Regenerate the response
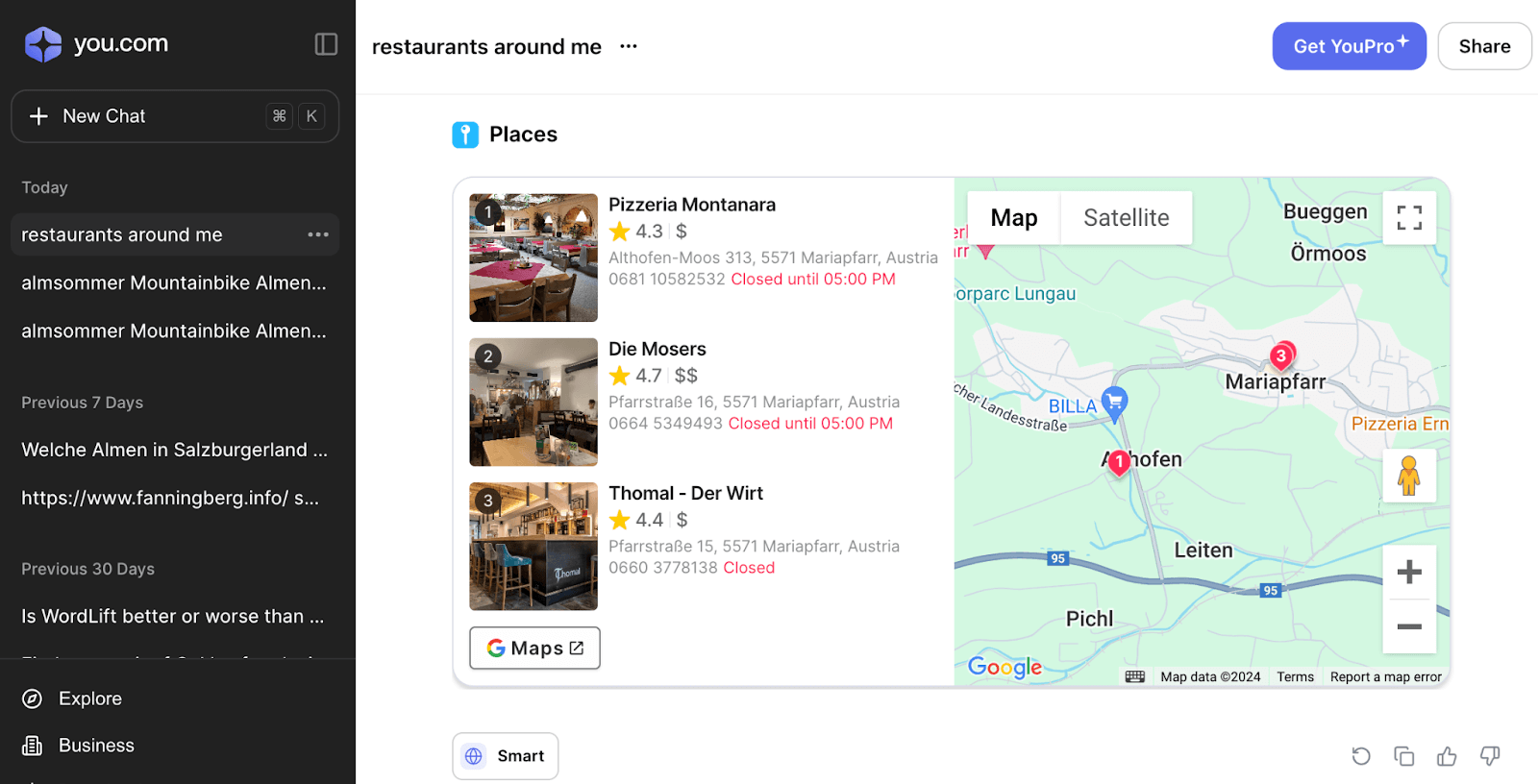Viewport: 1538px width, 784px height. [1361, 756]
